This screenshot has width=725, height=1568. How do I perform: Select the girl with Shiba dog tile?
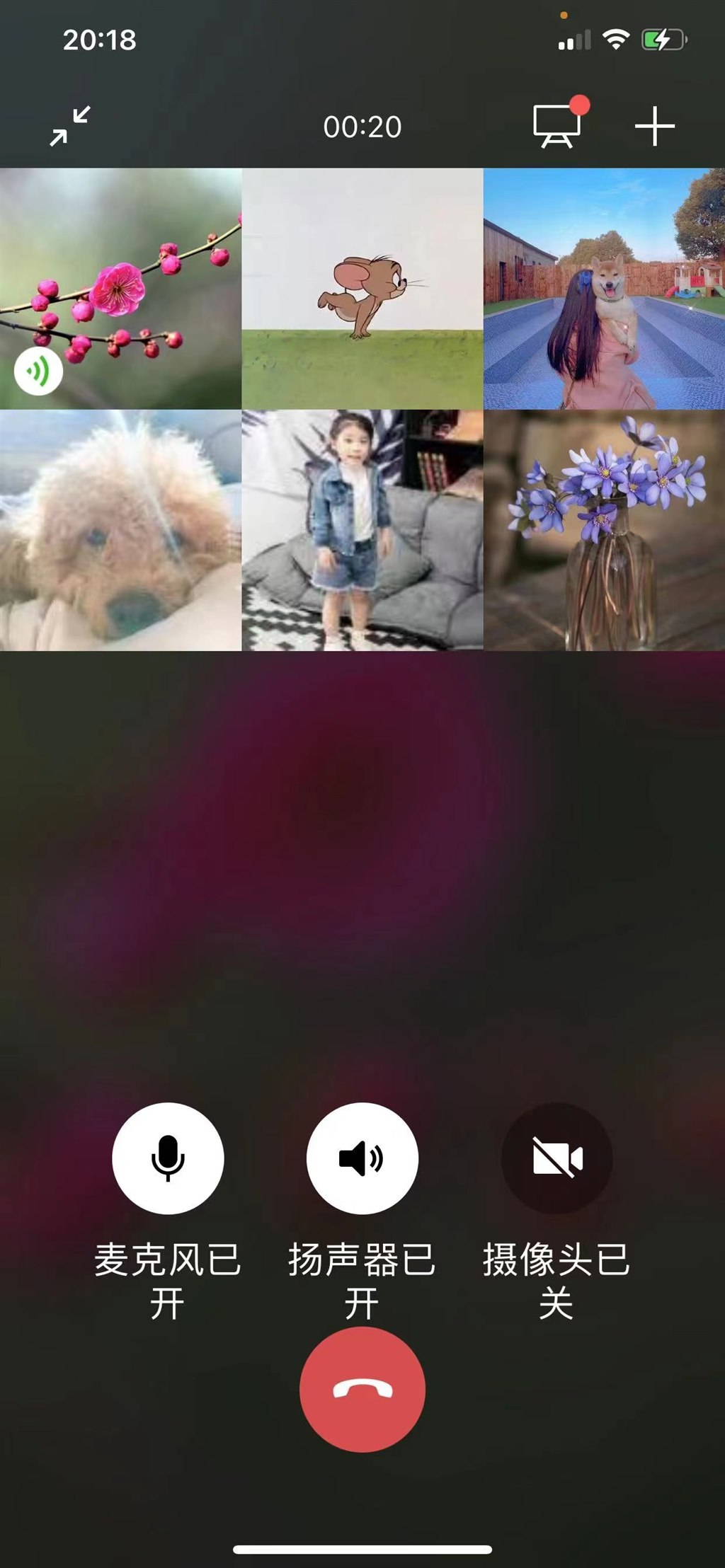pyautogui.click(x=604, y=288)
